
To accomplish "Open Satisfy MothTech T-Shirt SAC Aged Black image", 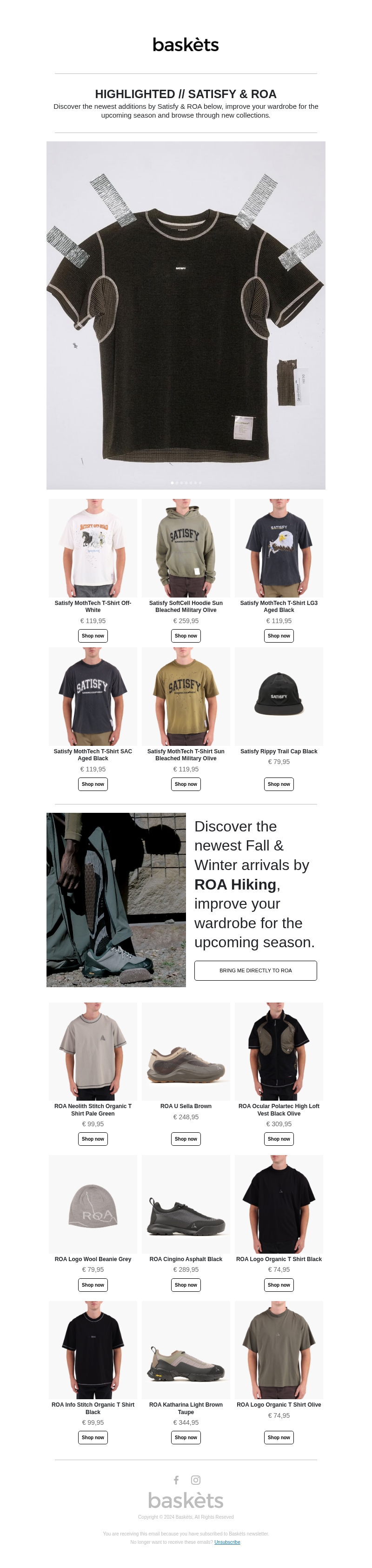I will pos(93,697).
